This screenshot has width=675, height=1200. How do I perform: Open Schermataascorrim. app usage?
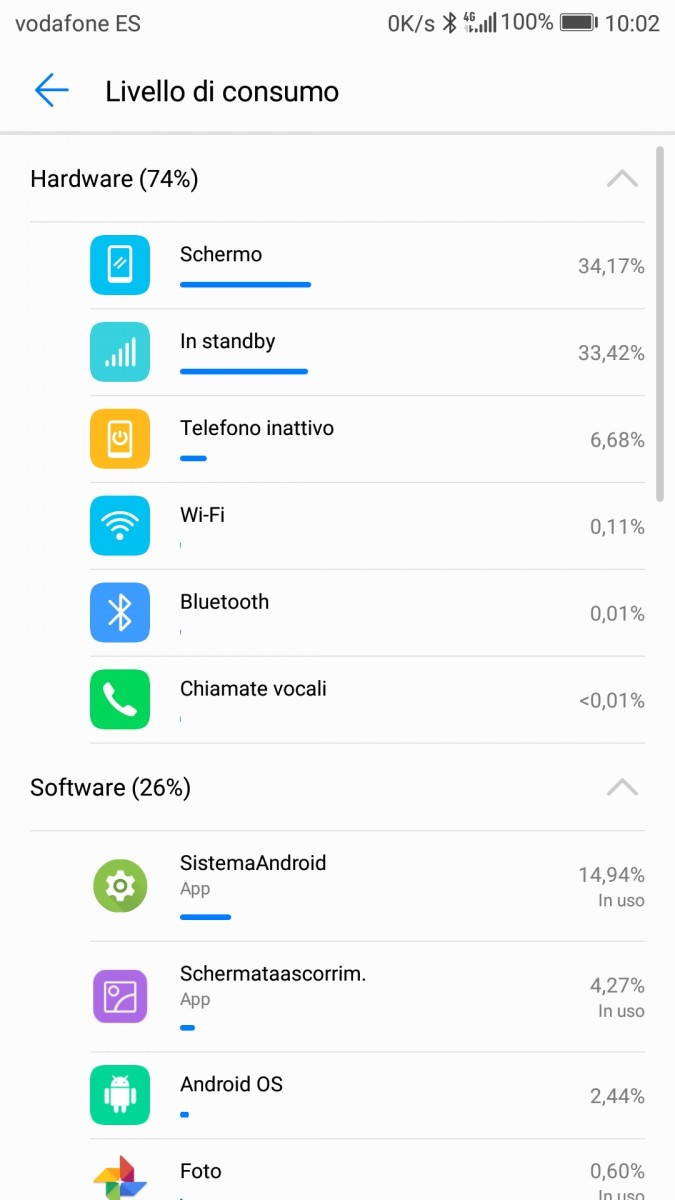pyautogui.click(x=366, y=996)
